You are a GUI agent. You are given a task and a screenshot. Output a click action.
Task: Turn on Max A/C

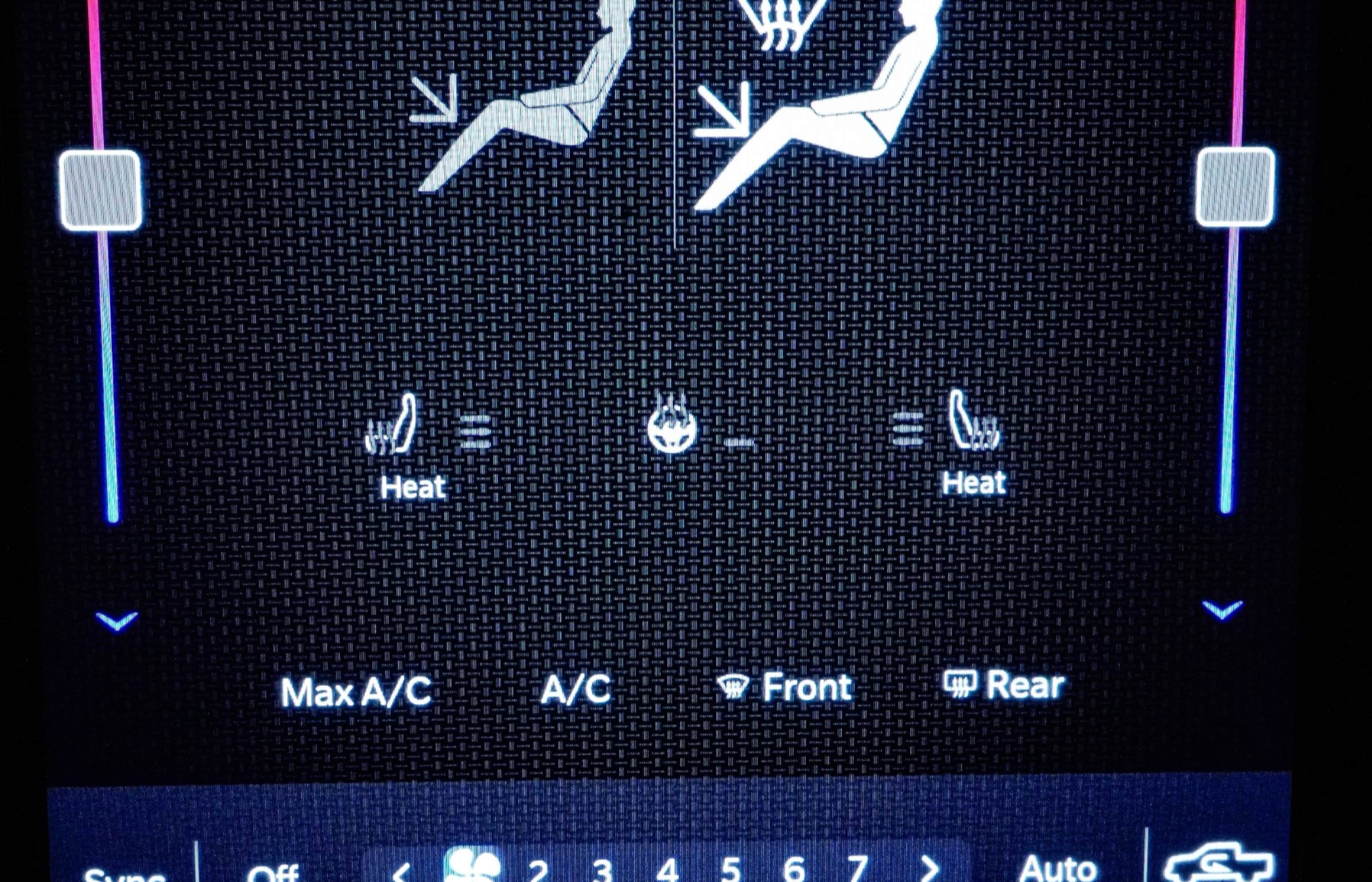(356, 692)
